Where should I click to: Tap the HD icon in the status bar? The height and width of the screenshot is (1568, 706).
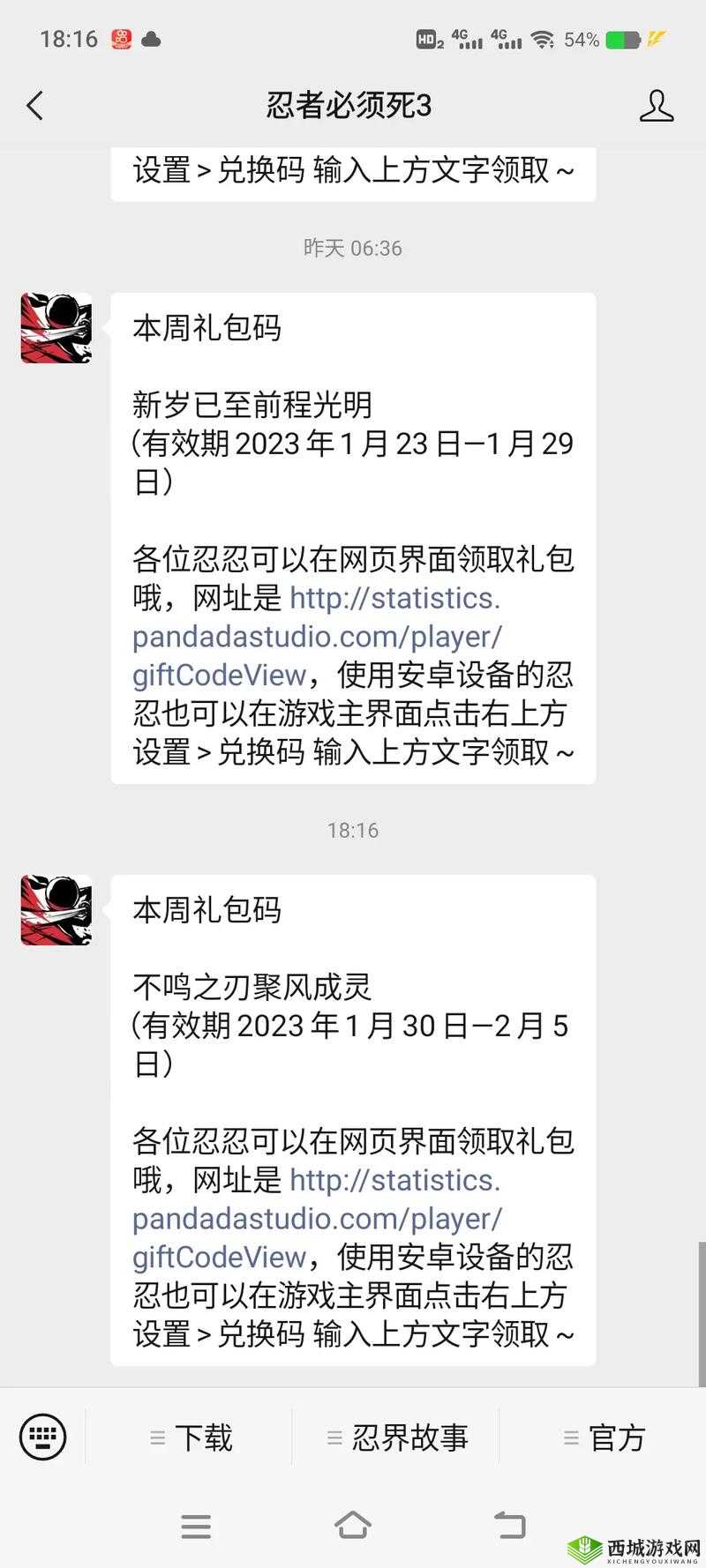426,38
